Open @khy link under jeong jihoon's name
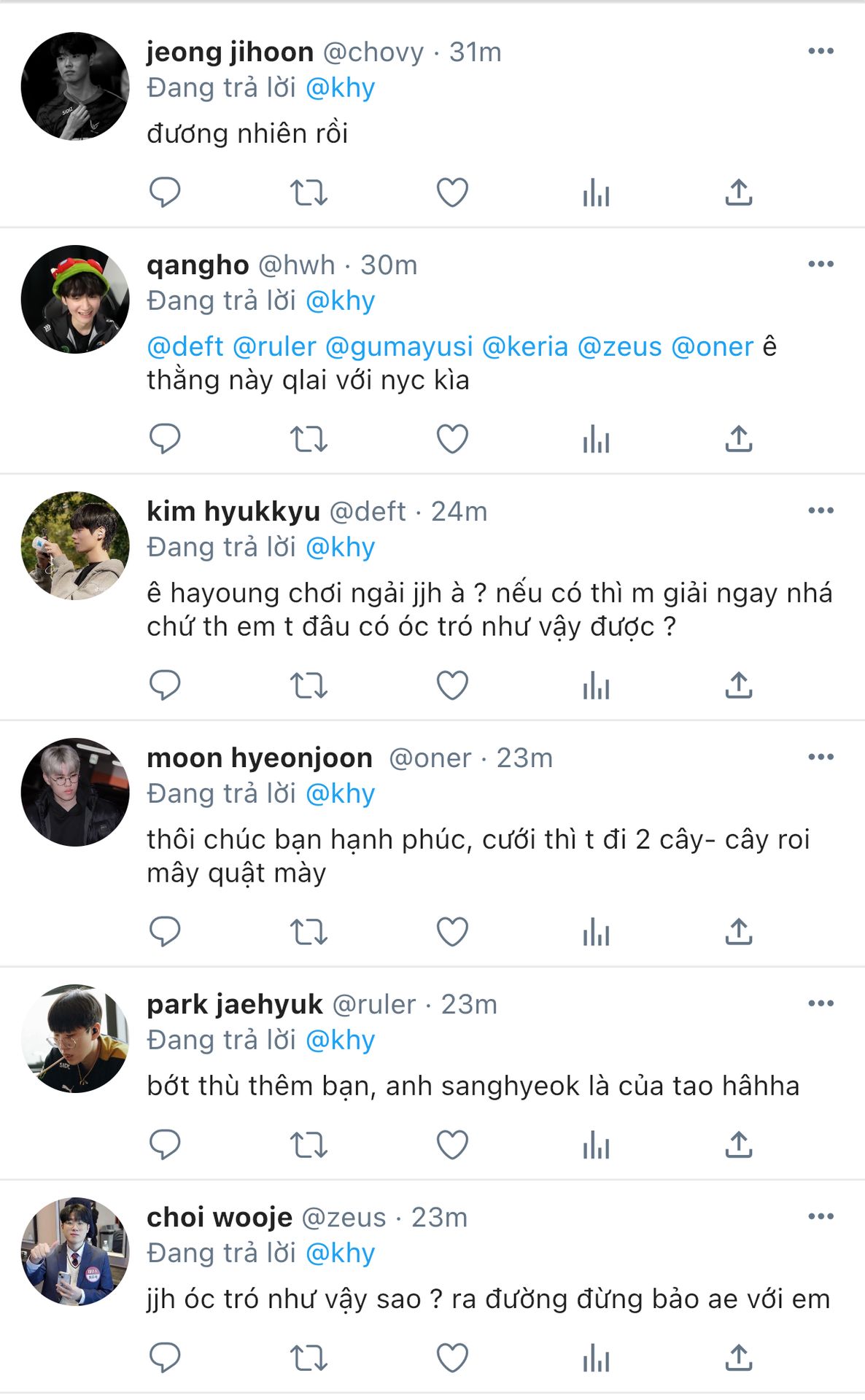This screenshot has height=1400, width=865. (x=340, y=88)
